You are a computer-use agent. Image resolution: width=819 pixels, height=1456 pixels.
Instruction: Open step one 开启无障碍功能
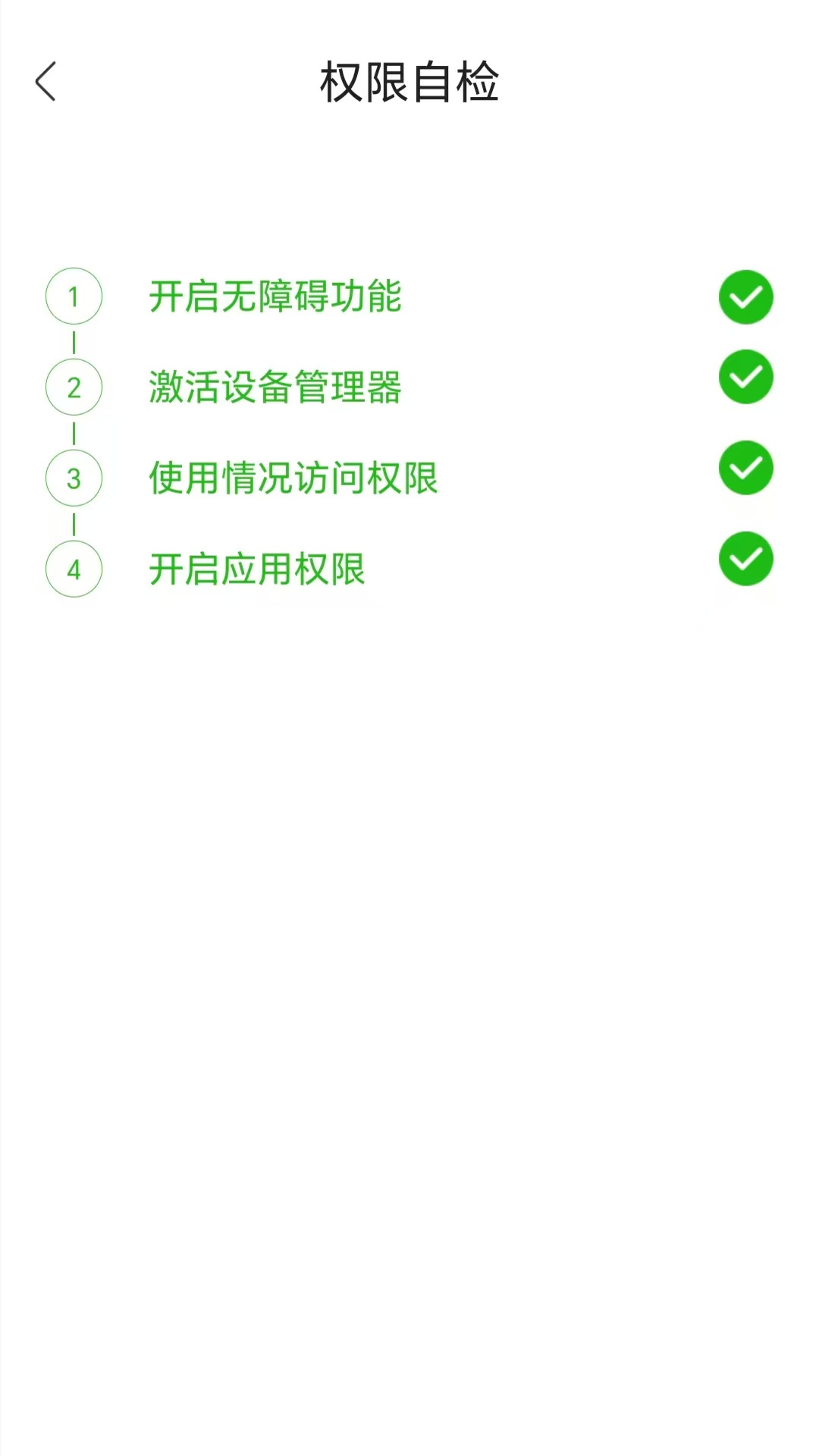[x=277, y=297]
